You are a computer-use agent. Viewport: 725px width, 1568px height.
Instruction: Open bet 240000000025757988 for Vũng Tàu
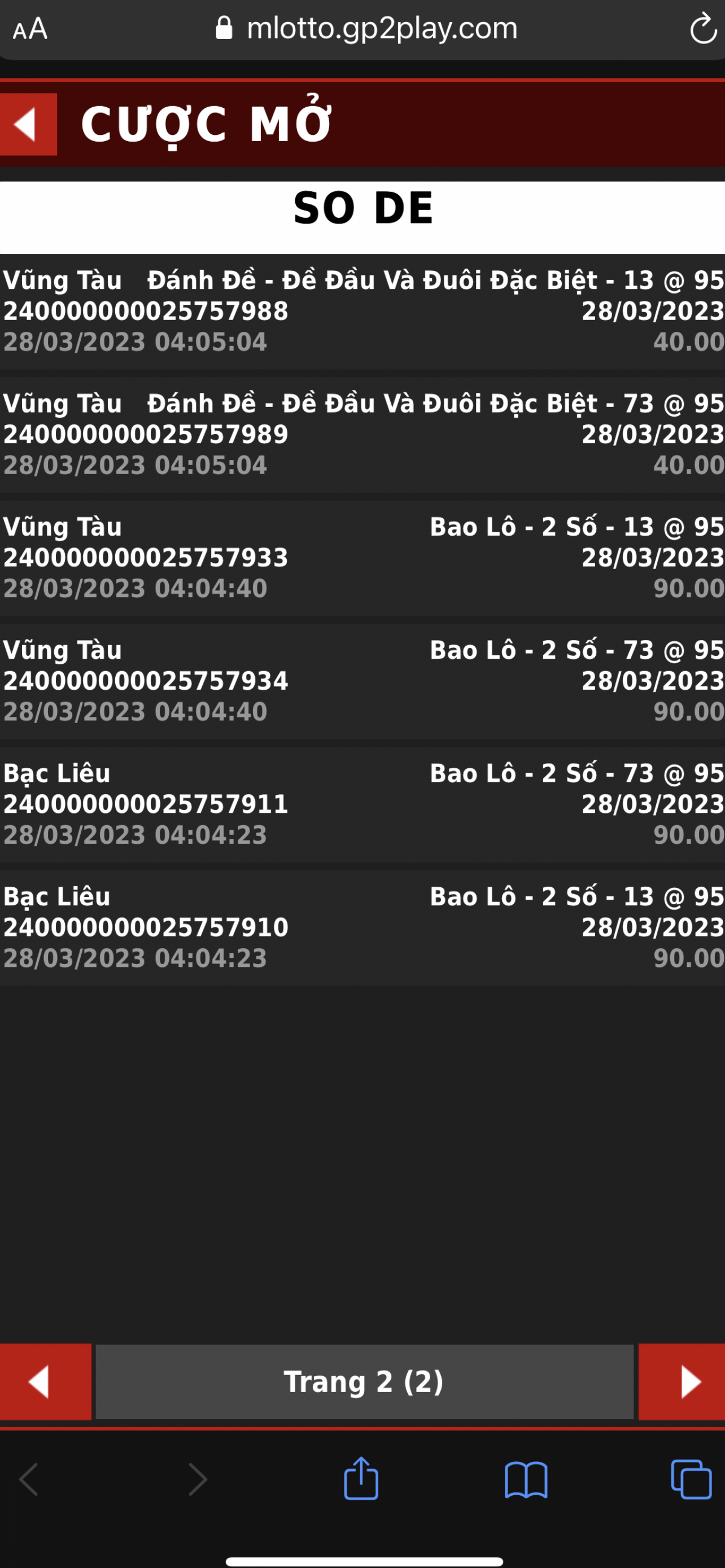coord(362,311)
